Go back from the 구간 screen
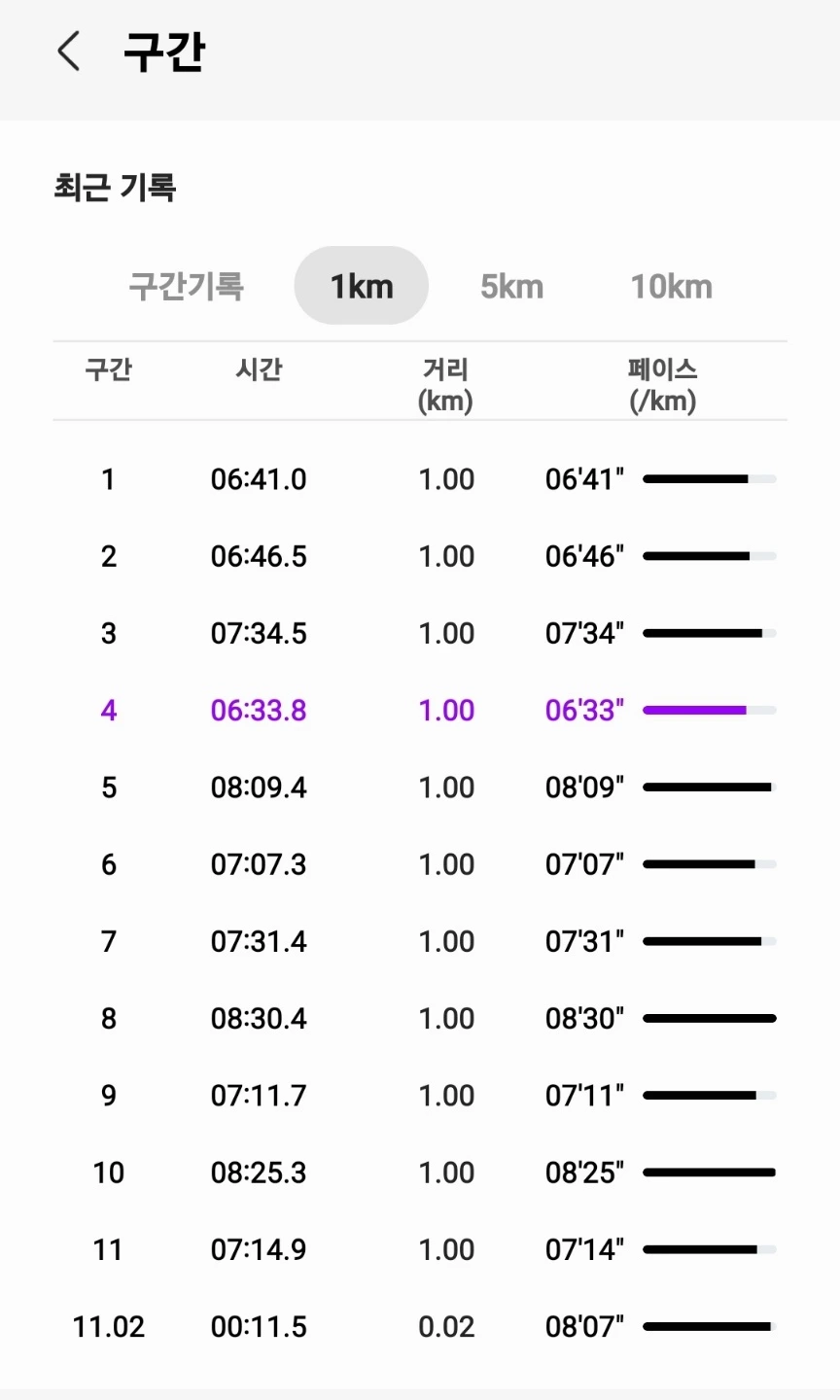Viewport: 840px width, 1400px height. pos(68,52)
